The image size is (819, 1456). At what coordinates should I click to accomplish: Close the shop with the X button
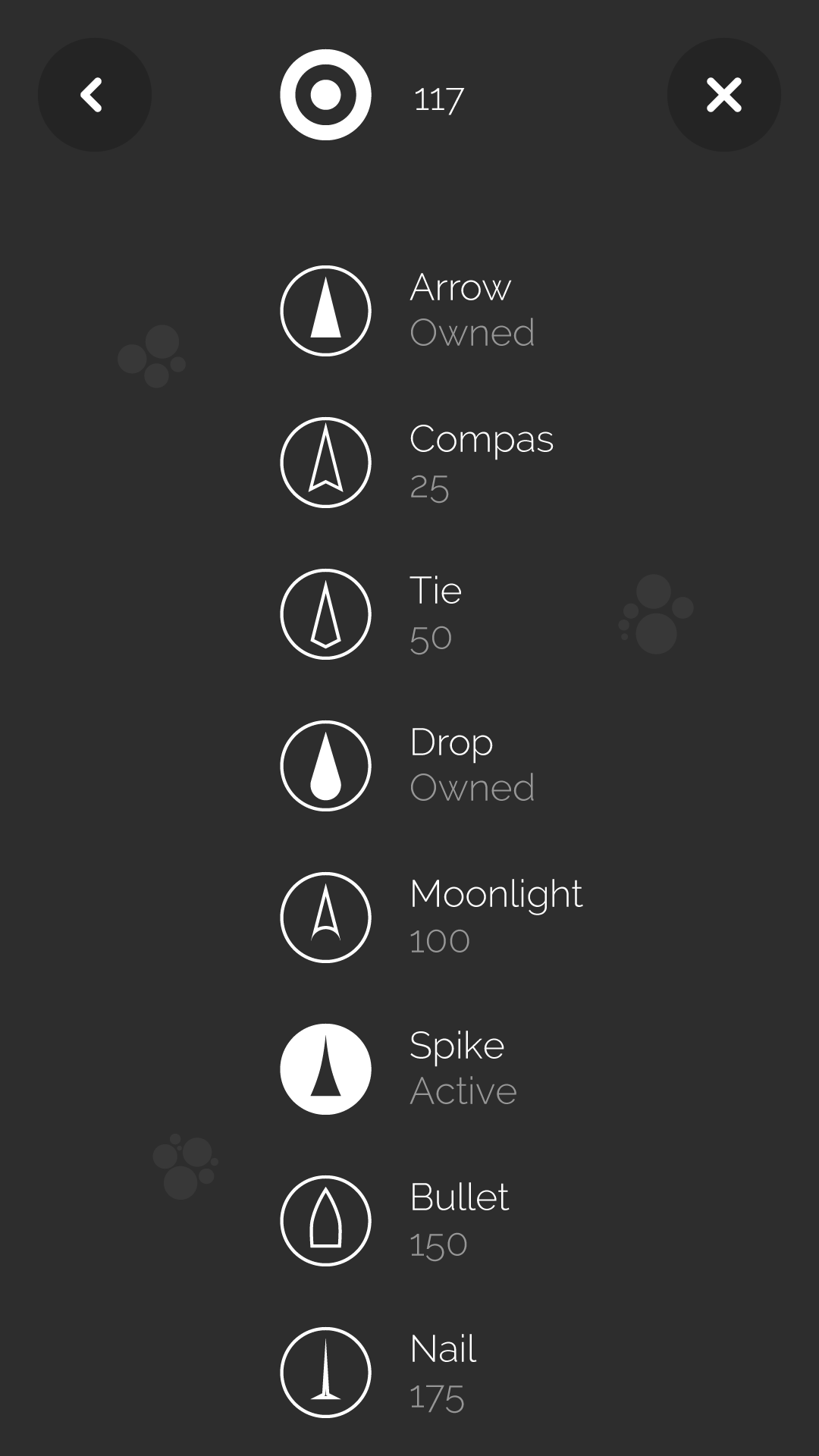click(x=723, y=95)
